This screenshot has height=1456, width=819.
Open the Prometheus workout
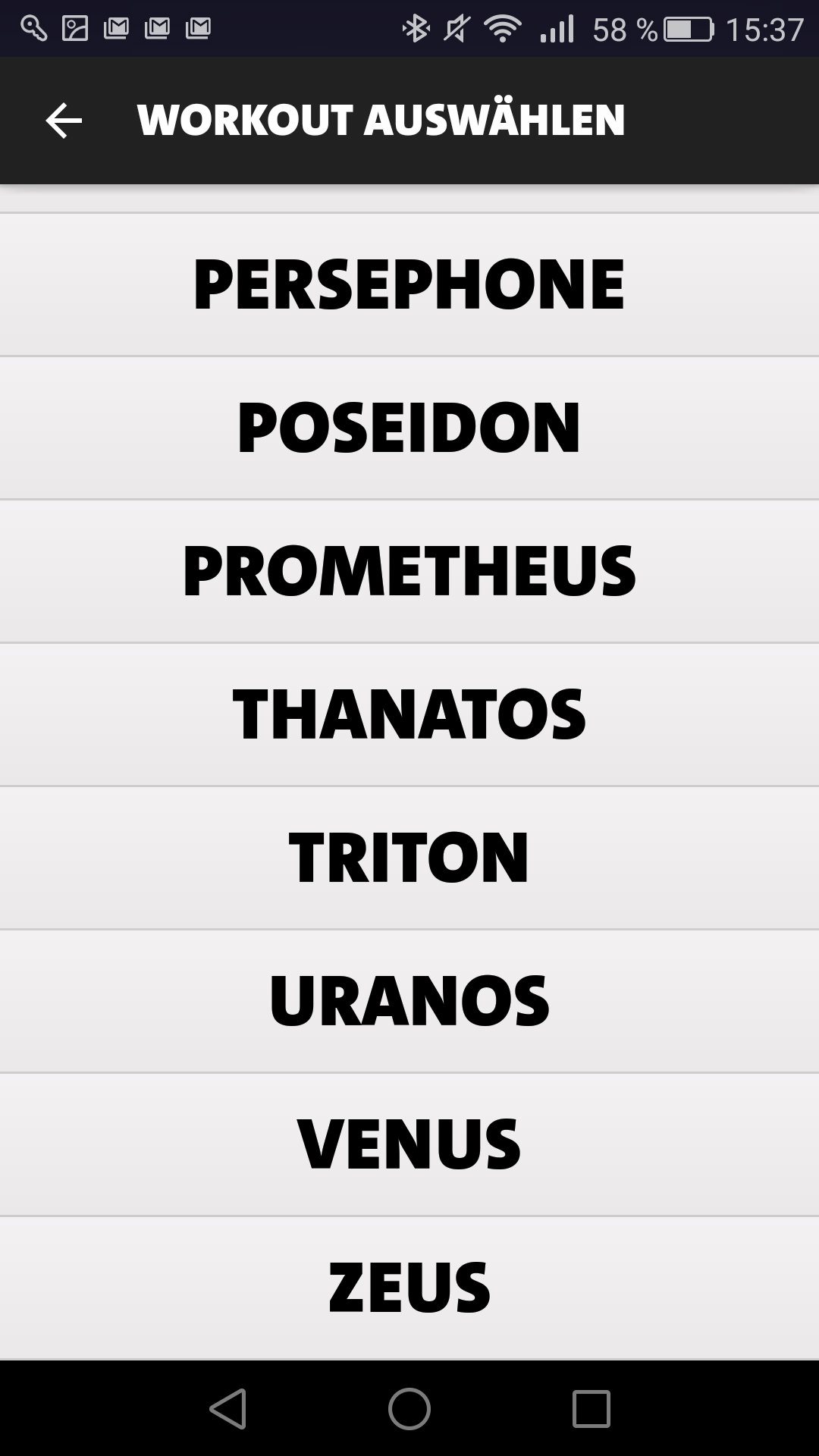pos(409,571)
